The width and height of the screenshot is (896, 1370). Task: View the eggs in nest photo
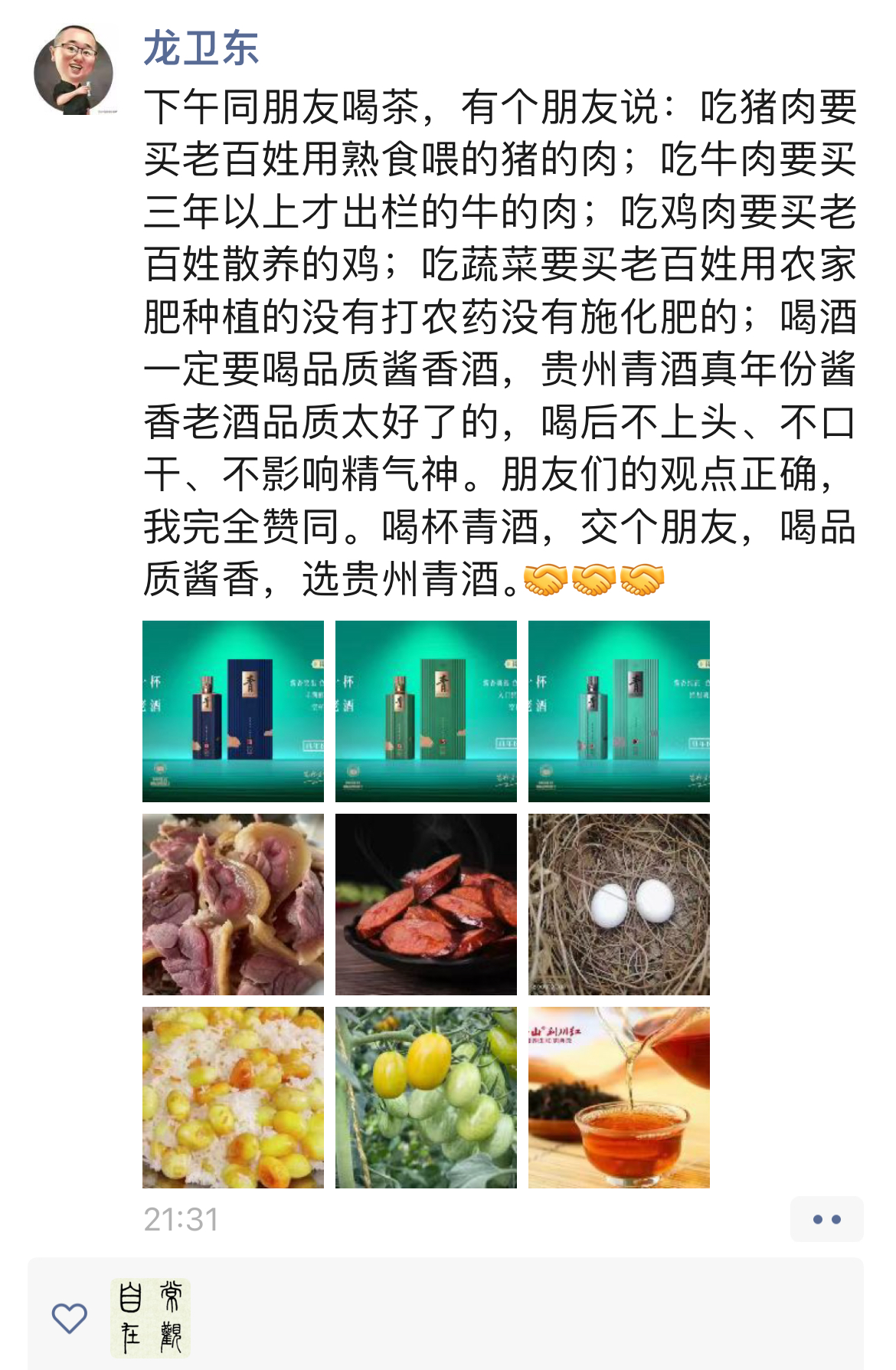[619, 904]
